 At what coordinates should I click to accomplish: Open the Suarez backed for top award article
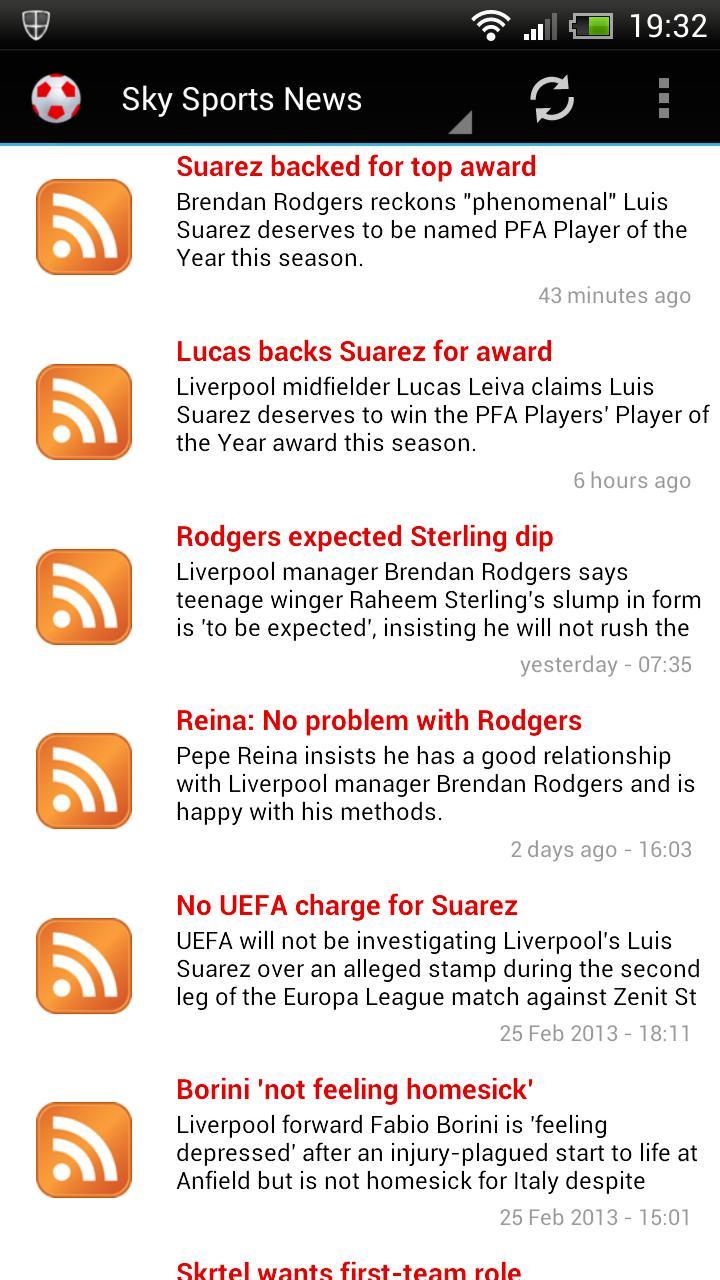pyautogui.click(x=356, y=166)
